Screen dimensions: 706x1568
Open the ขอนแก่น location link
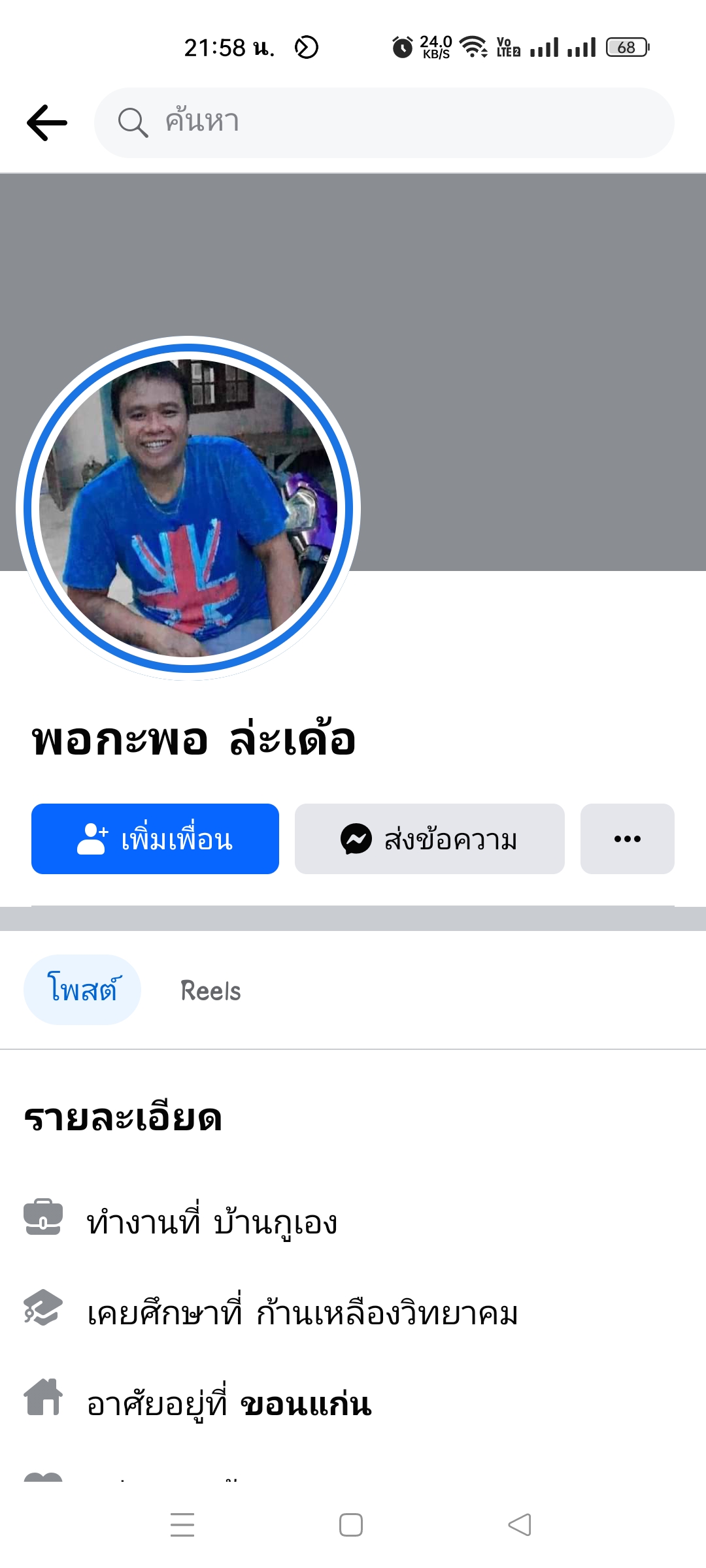306,1404
